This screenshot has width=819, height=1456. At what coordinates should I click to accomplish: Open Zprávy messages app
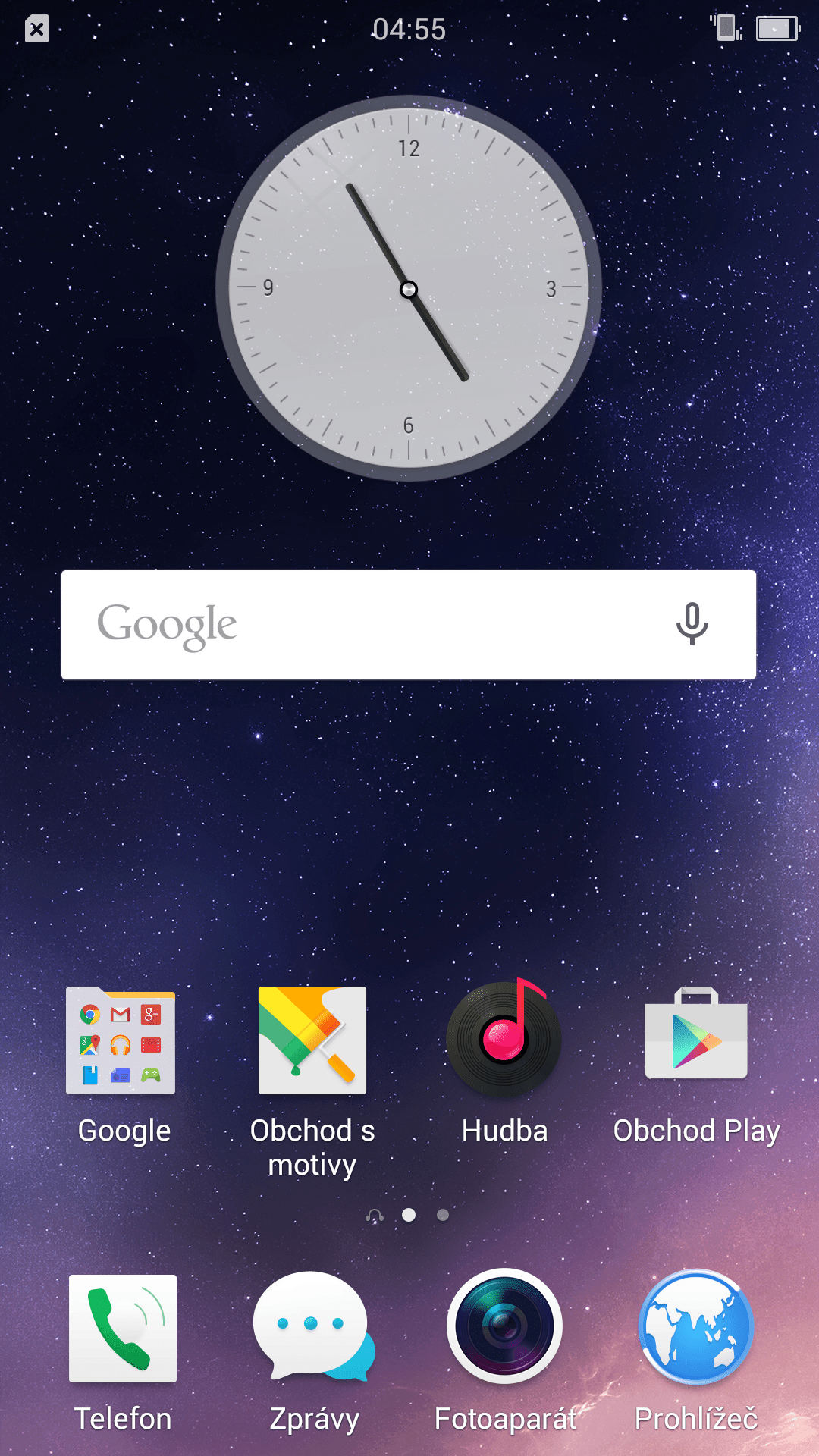click(314, 1327)
